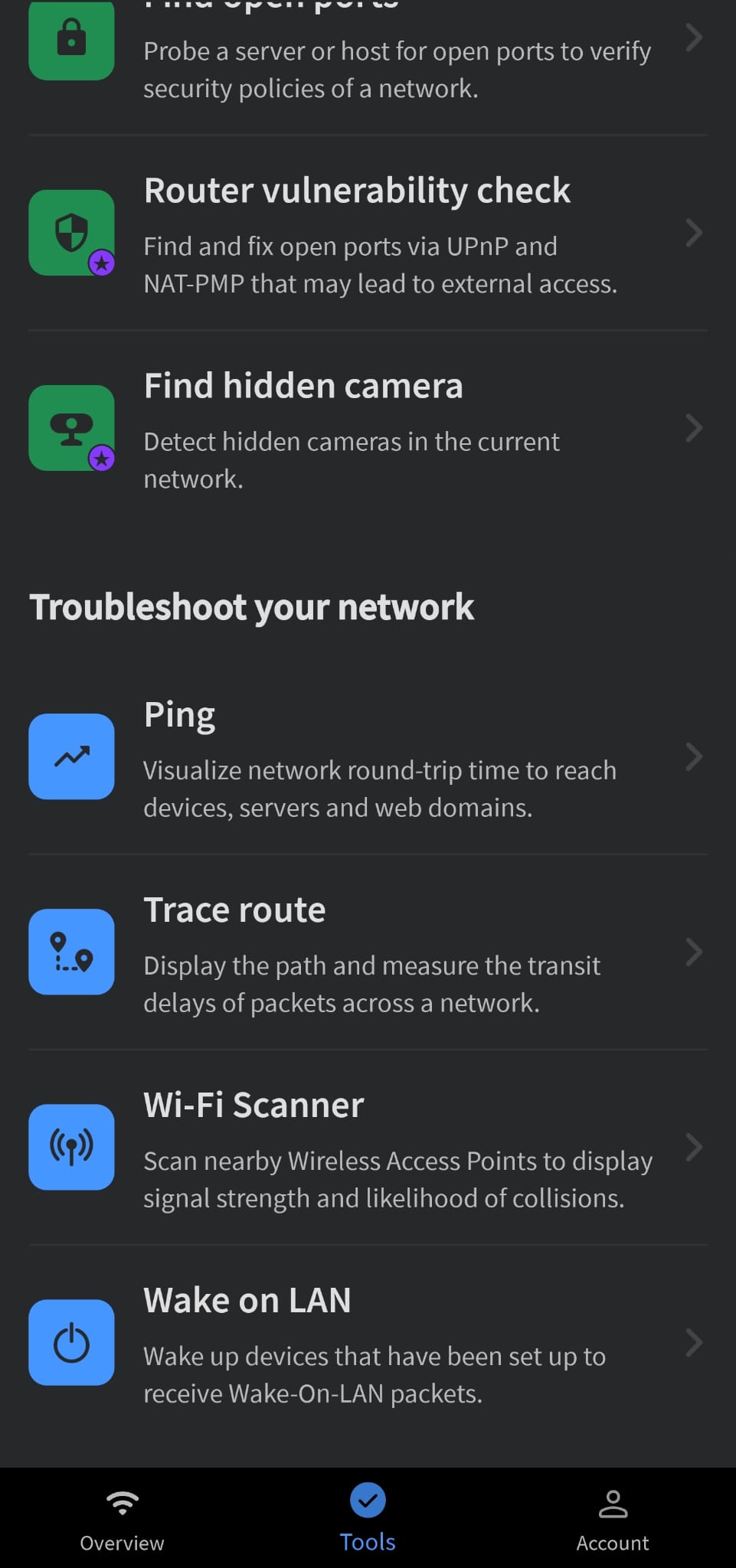Select the Ping graph icon

[x=70, y=756]
